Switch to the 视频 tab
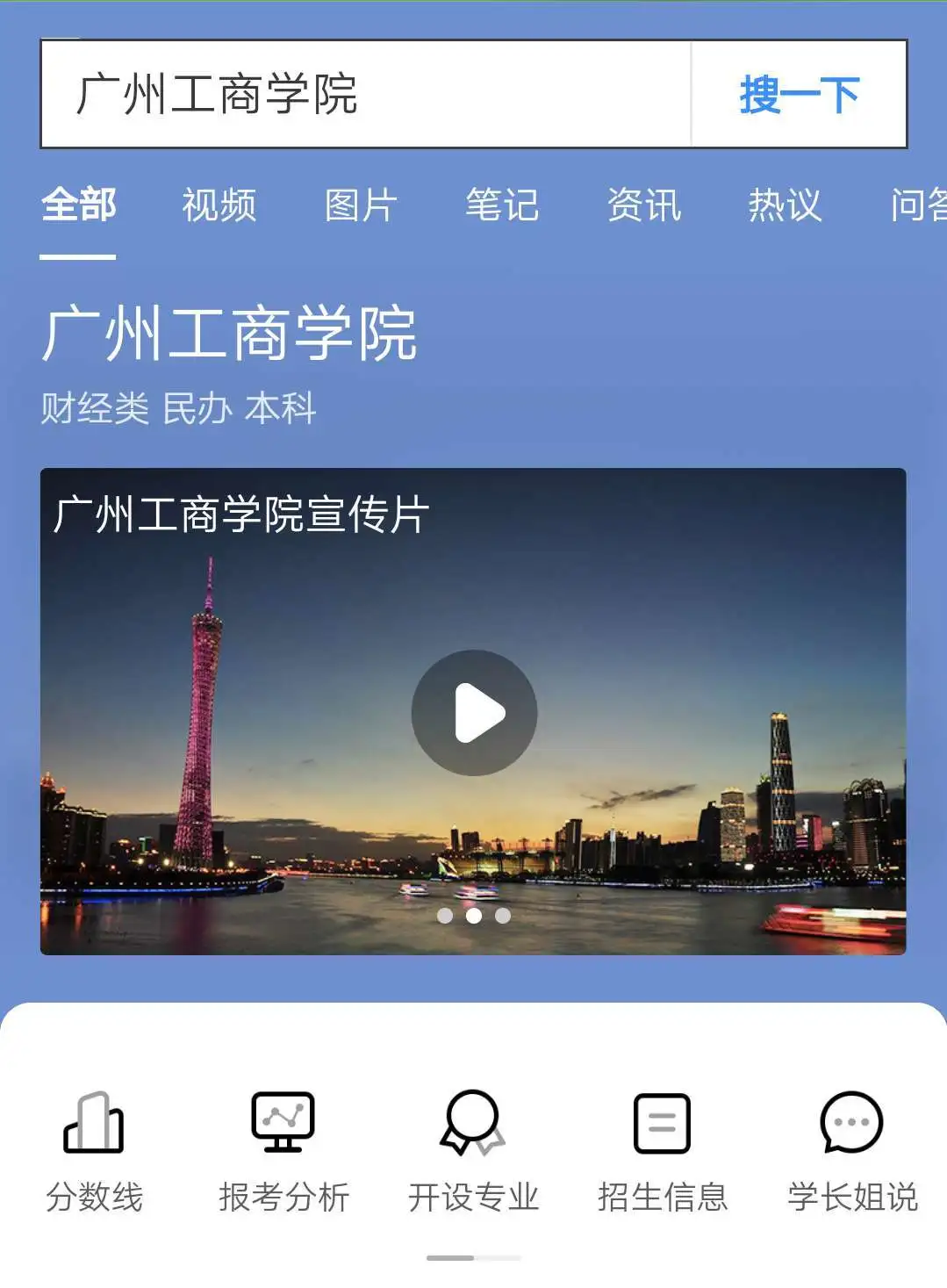 tap(219, 205)
